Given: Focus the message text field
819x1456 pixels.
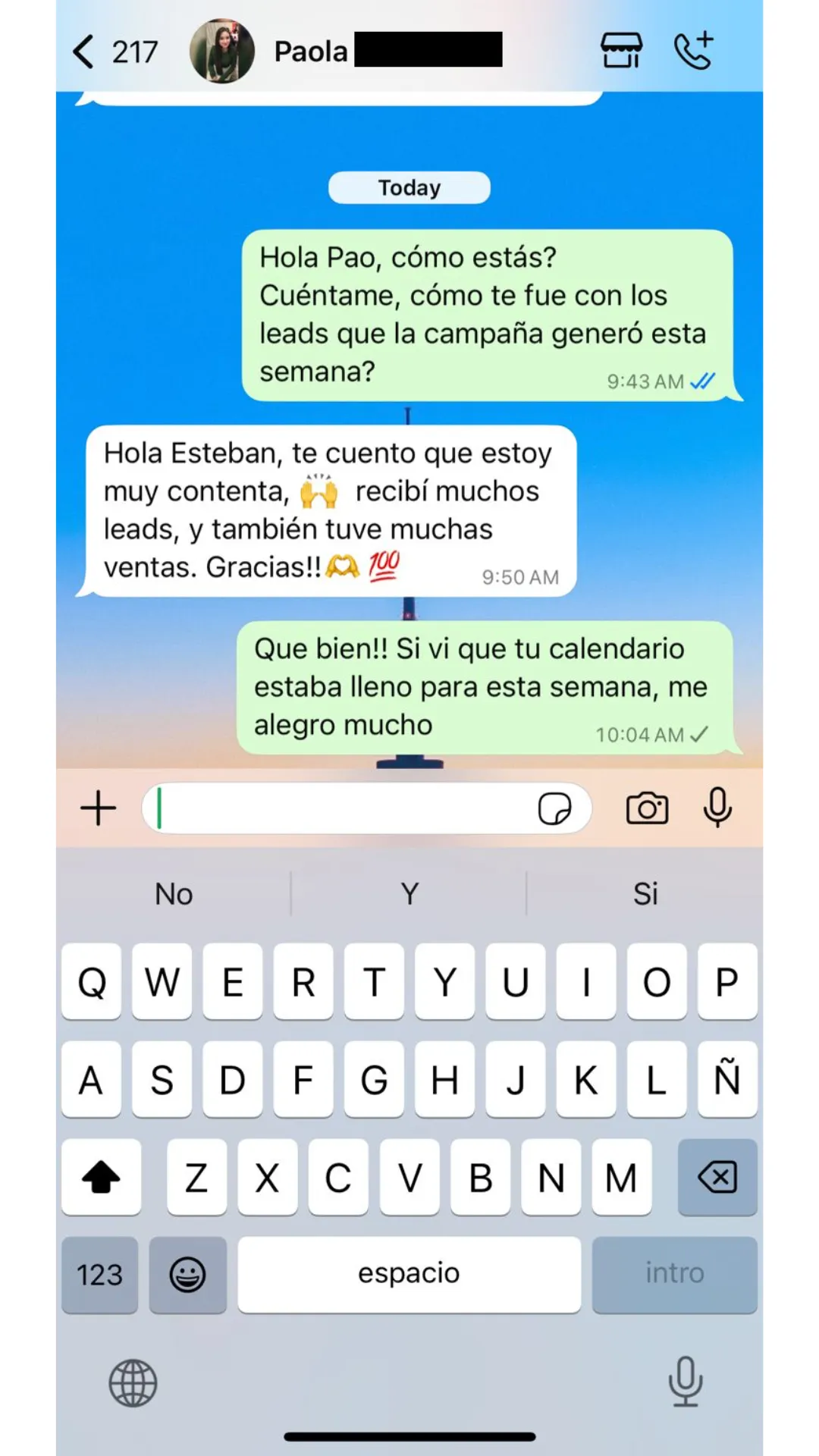Looking at the screenshot, I should [341, 808].
